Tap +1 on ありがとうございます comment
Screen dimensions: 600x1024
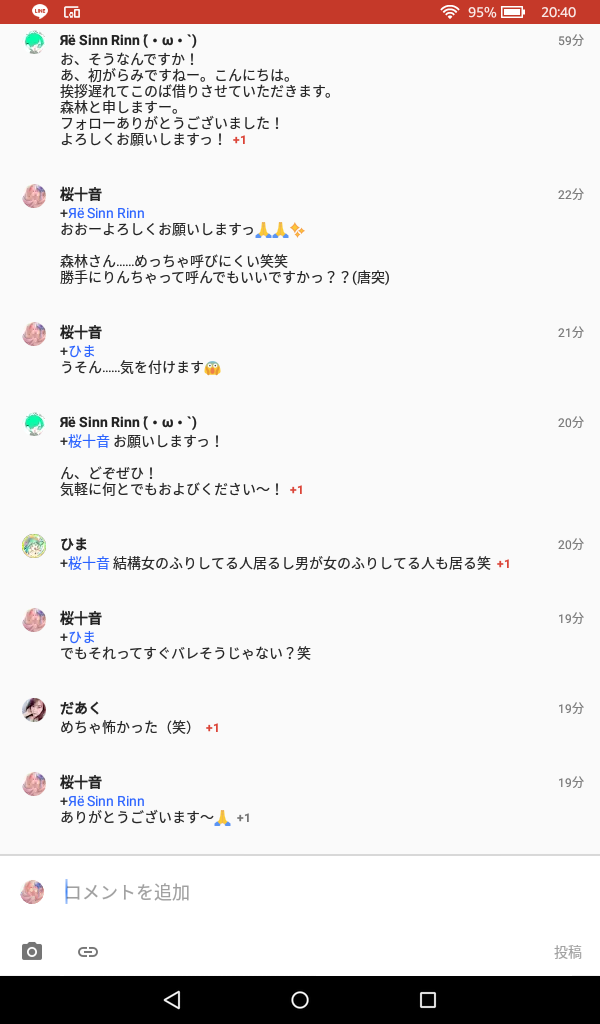tap(243, 818)
